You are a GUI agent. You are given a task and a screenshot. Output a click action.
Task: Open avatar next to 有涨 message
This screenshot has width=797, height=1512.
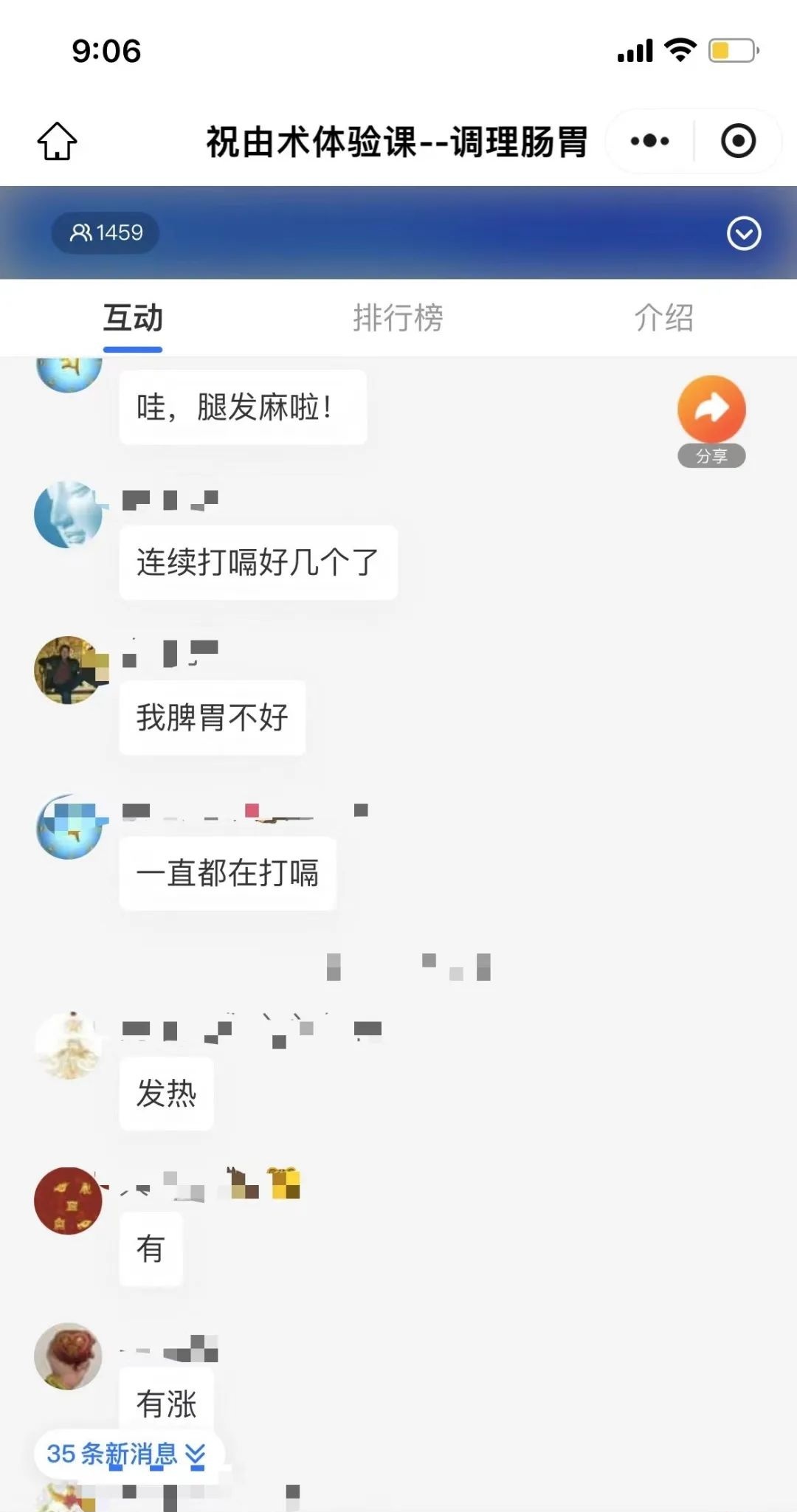69,1356
